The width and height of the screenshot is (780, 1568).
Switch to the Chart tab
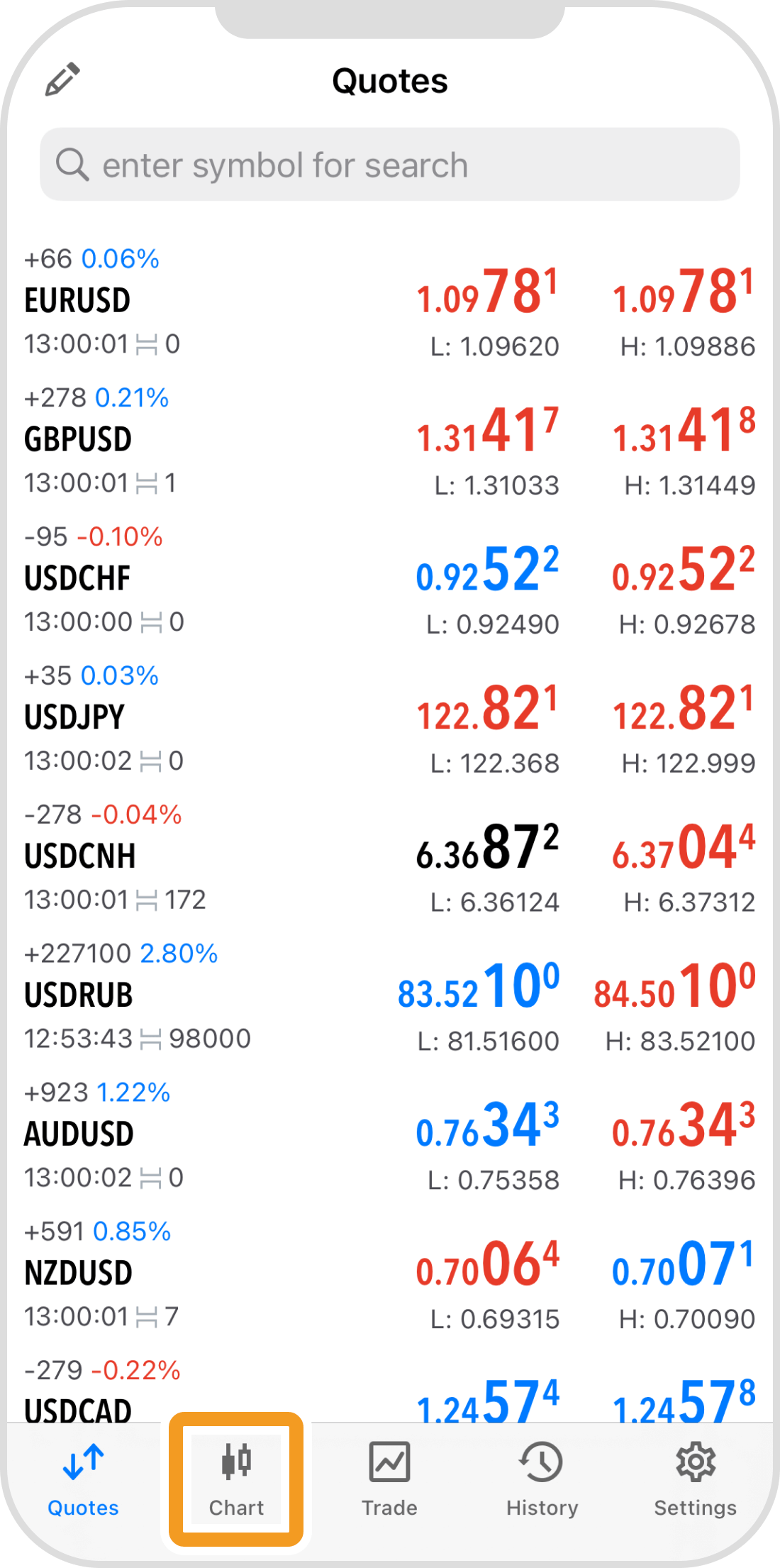(236, 1480)
